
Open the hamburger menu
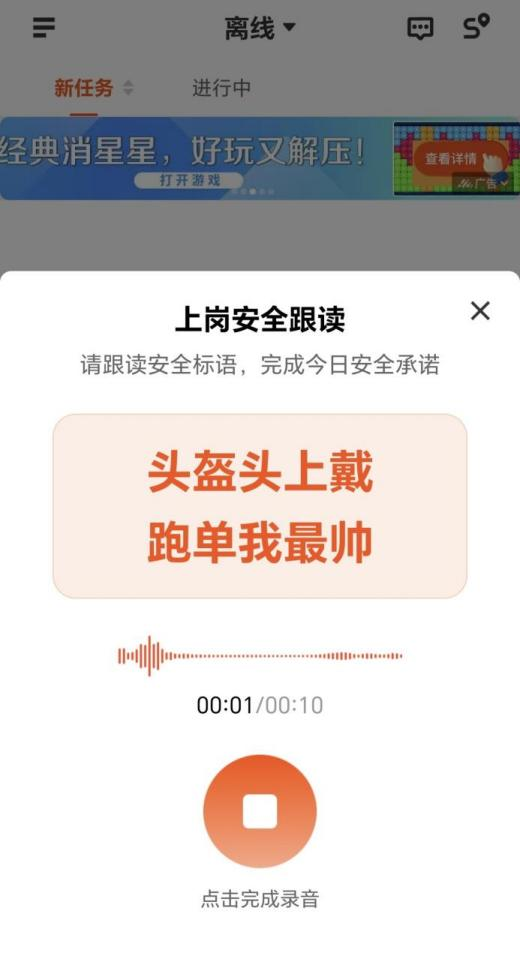44,28
